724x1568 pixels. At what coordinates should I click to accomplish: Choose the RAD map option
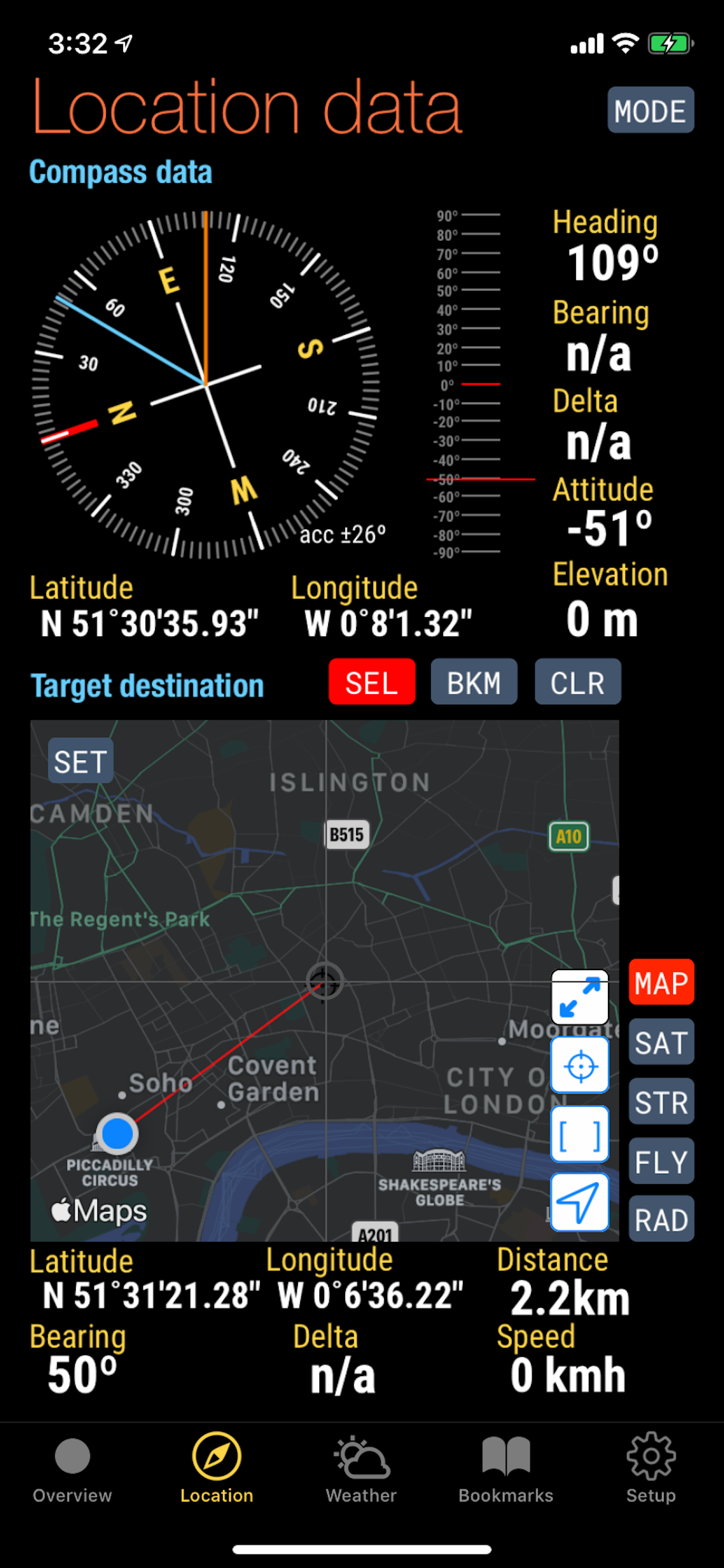[661, 1219]
